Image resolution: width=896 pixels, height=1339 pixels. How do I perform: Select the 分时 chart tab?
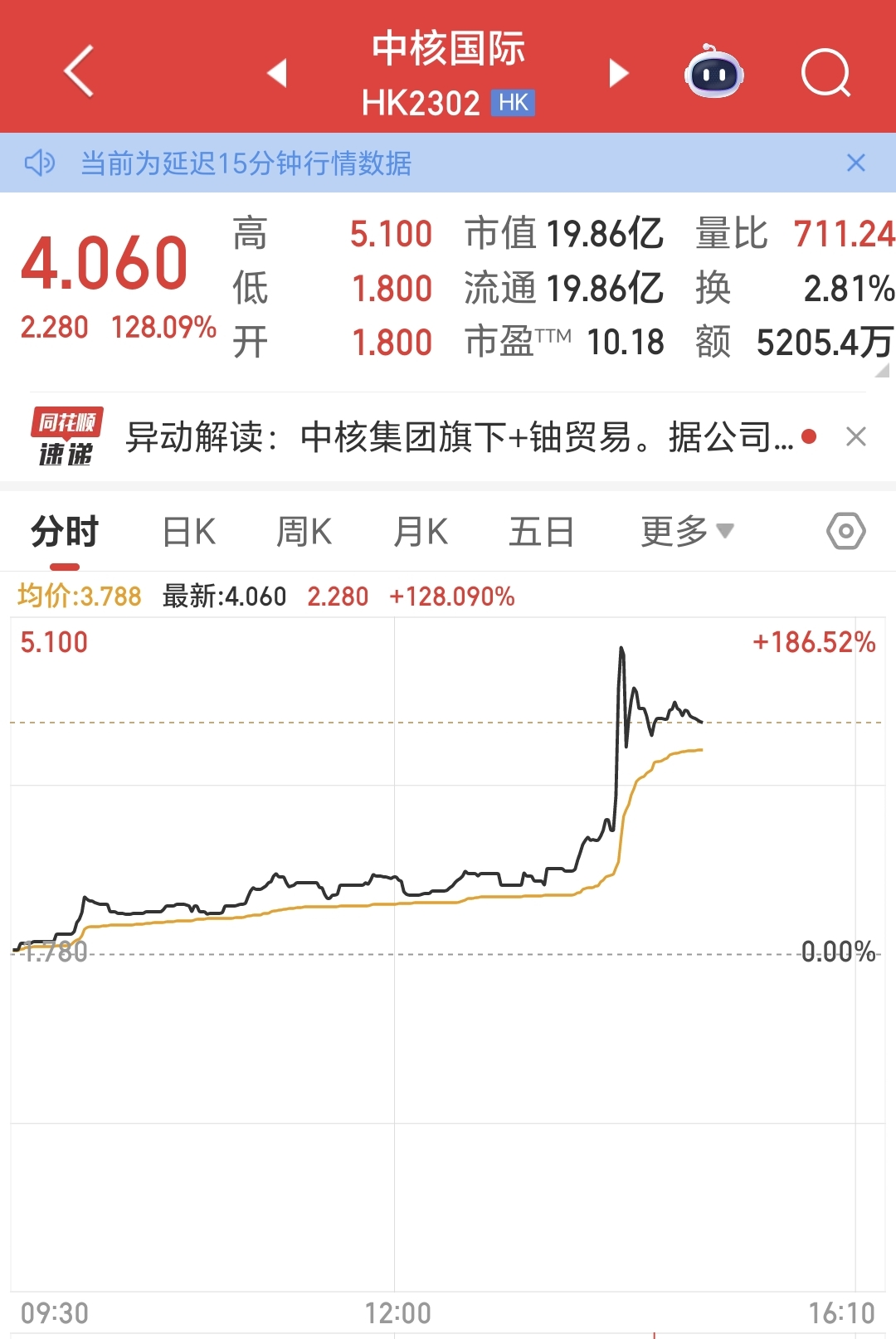(x=65, y=532)
